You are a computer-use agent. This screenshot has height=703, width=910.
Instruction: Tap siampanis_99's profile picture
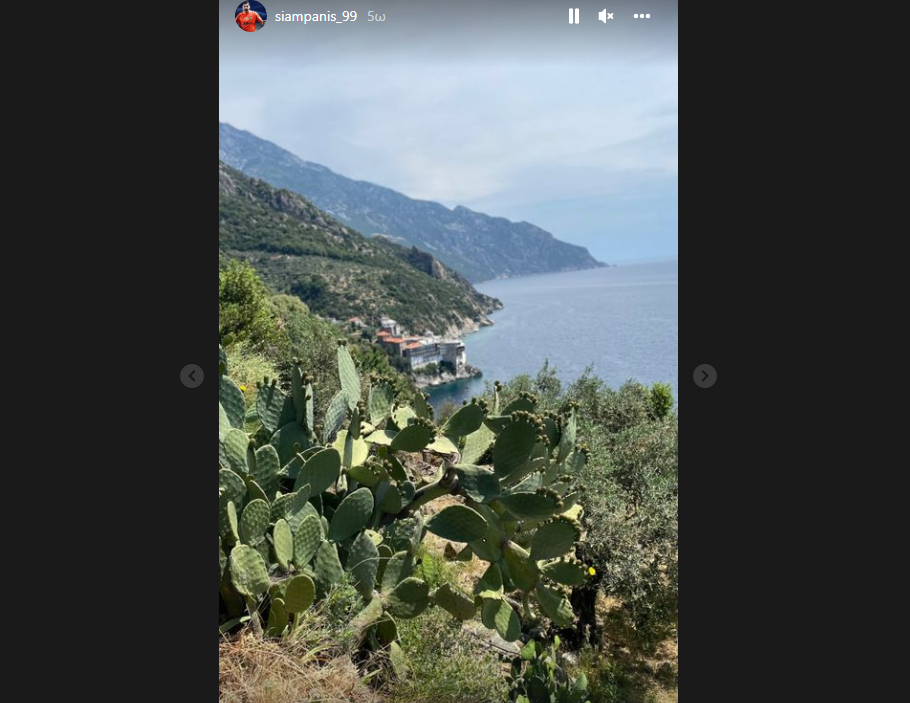click(x=251, y=16)
